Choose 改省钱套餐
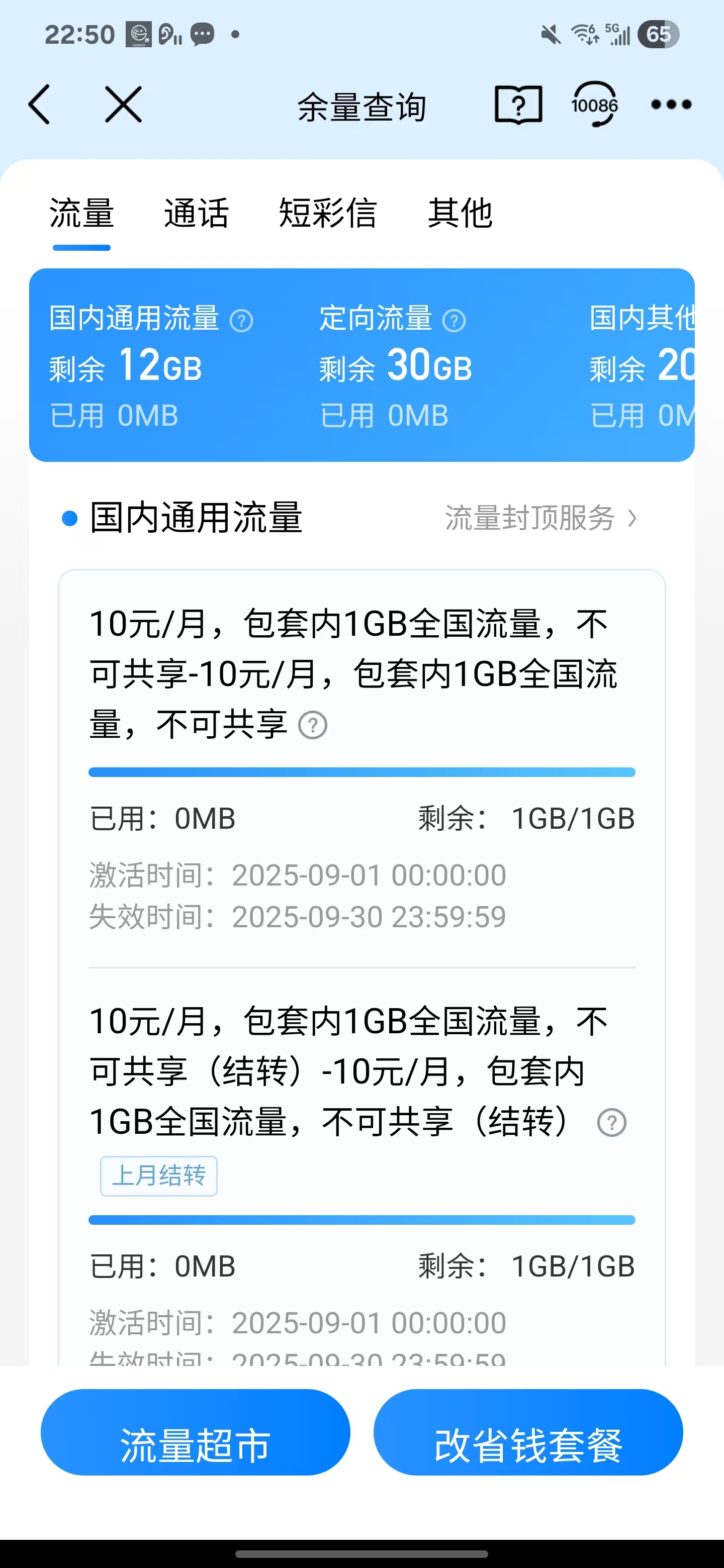The image size is (724, 1568). coord(528,1444)
